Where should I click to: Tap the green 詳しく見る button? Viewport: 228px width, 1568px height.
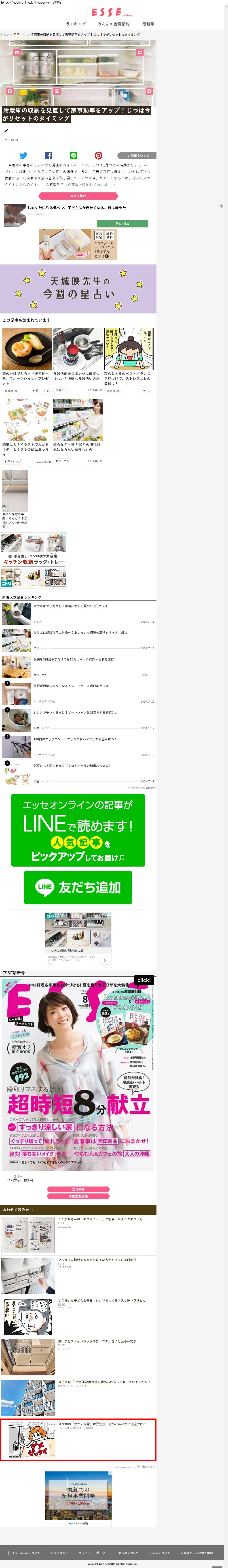(122, 223)
